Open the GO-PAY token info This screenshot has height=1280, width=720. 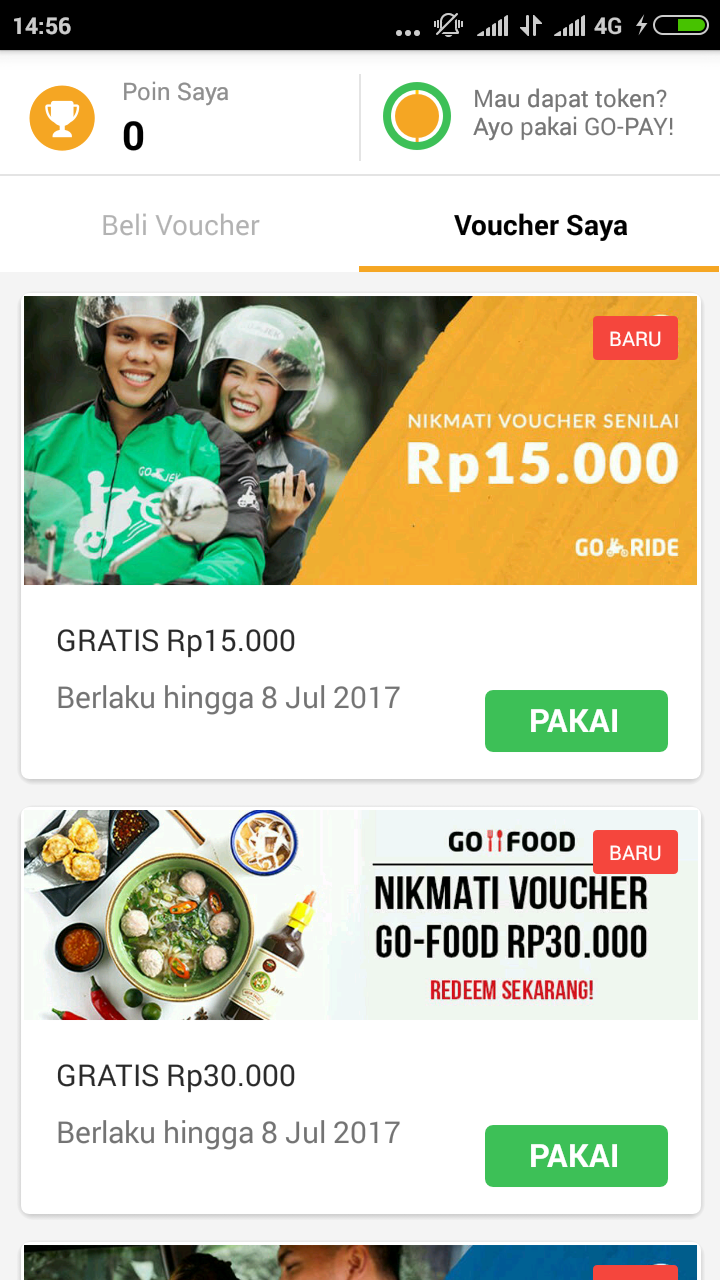pos(540,114)
